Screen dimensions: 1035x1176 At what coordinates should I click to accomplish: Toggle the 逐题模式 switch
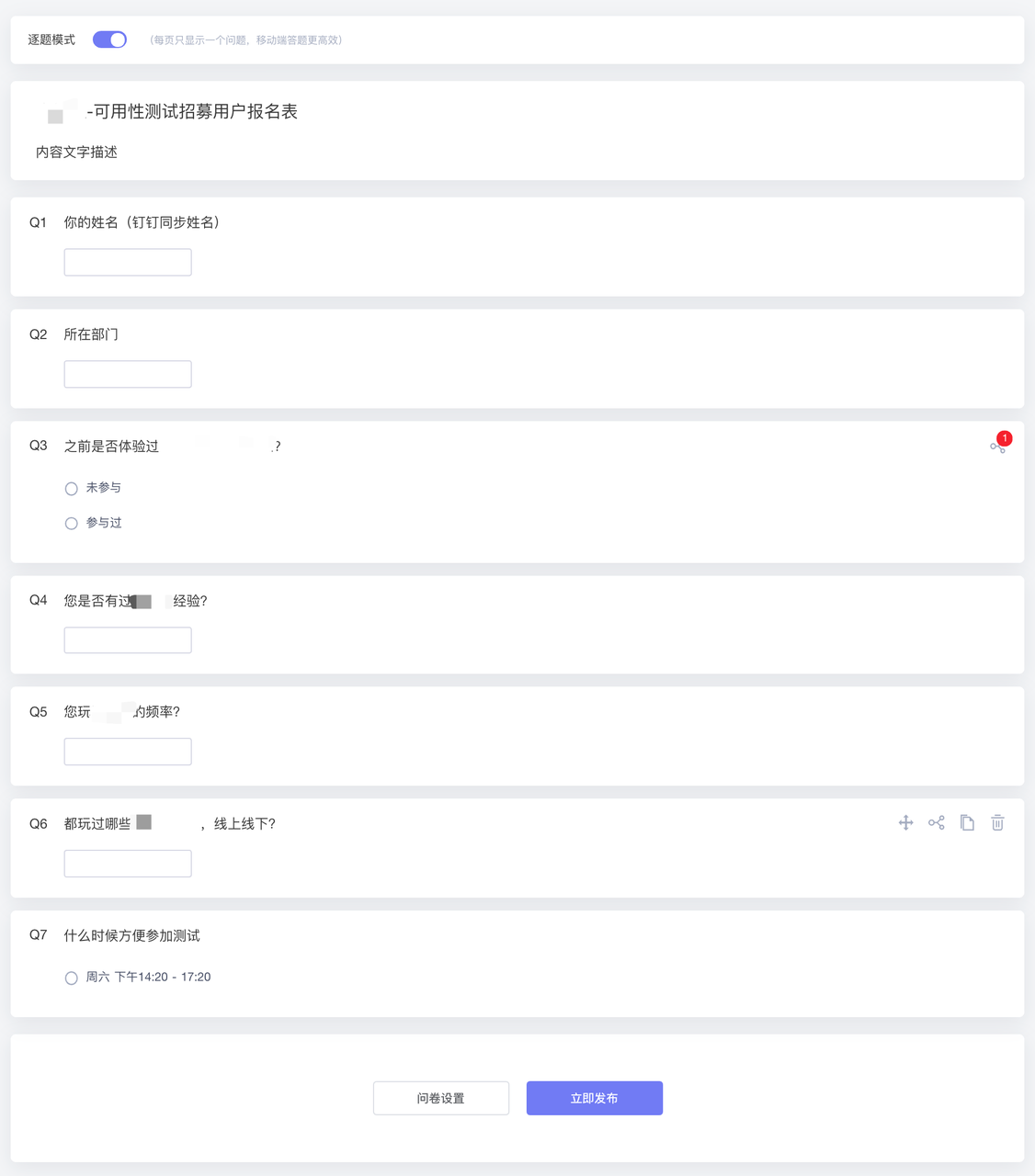click(109, 40)
